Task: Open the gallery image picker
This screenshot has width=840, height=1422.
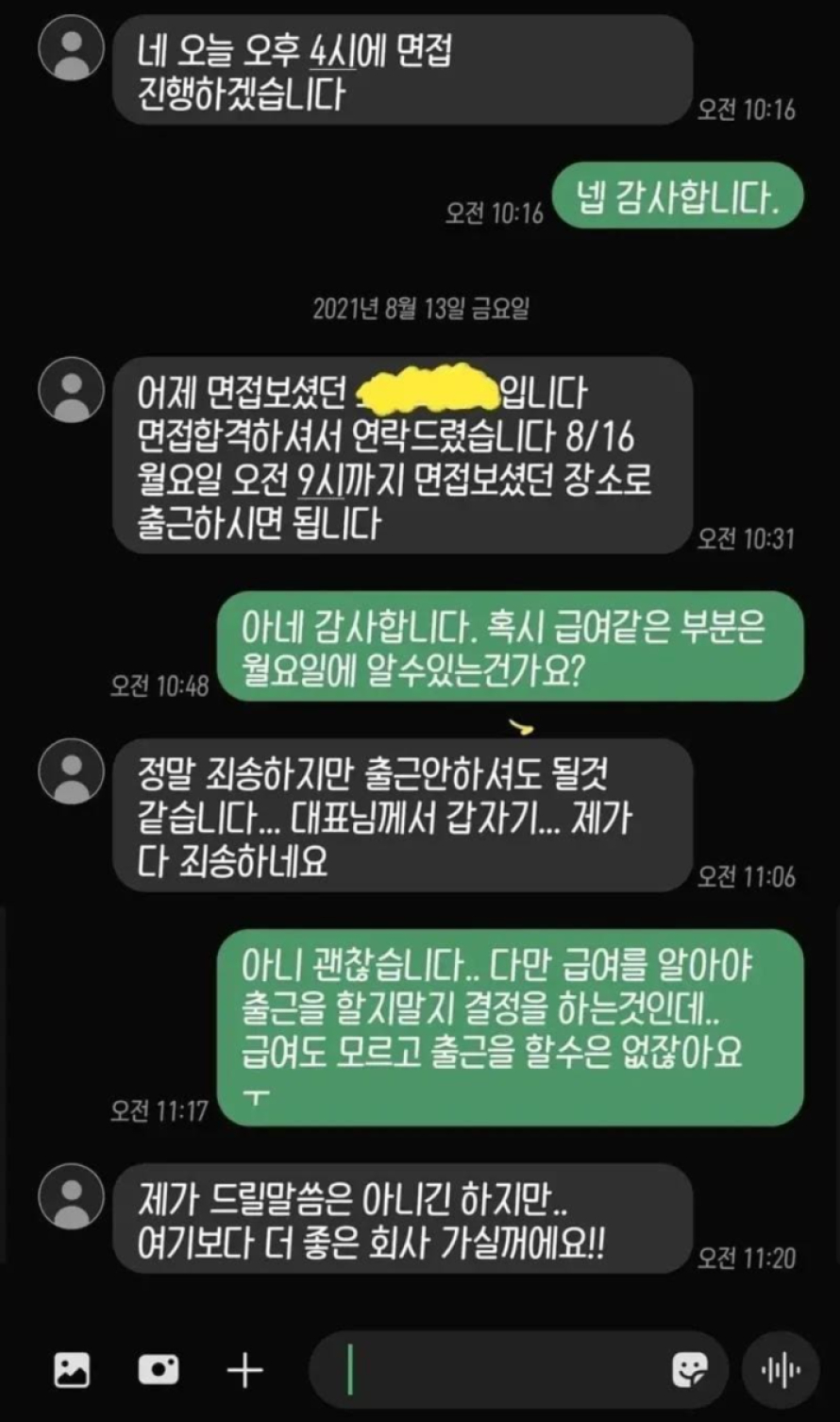Action: pos(72,1369)
